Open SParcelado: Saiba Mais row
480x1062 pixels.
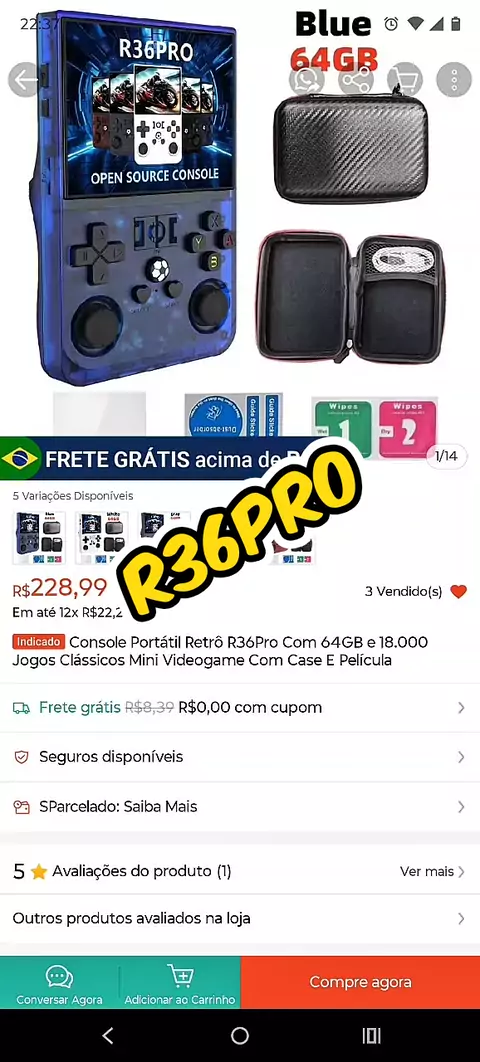[240, 807]
